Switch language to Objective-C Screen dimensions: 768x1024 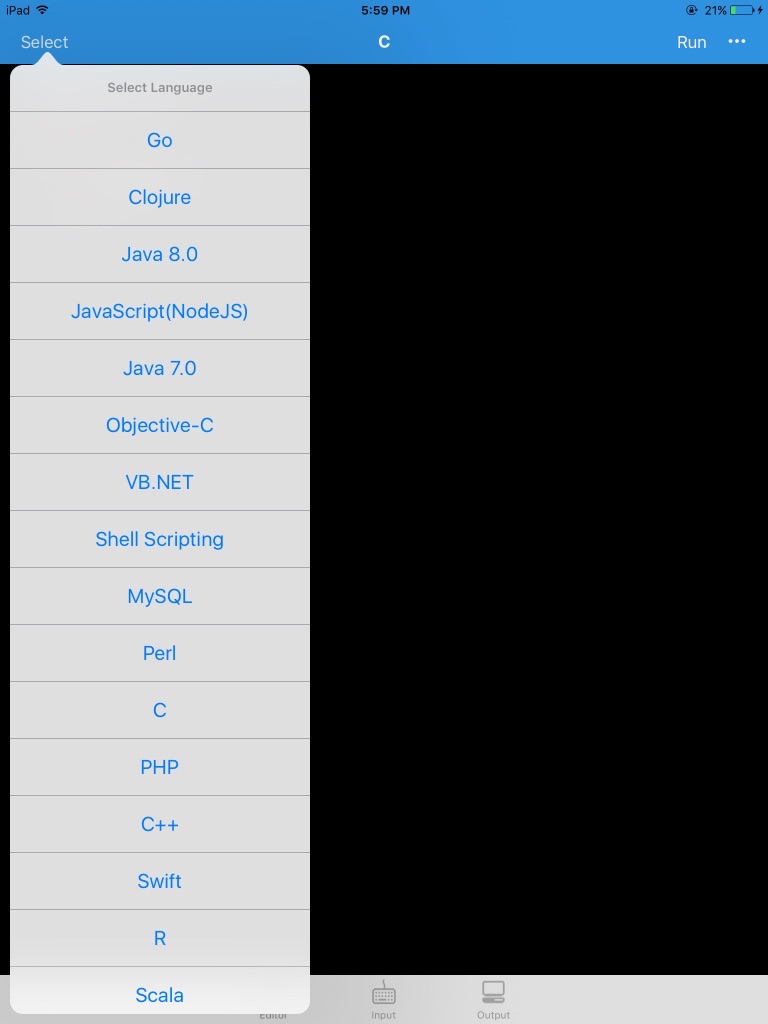[x=160, y=425]
